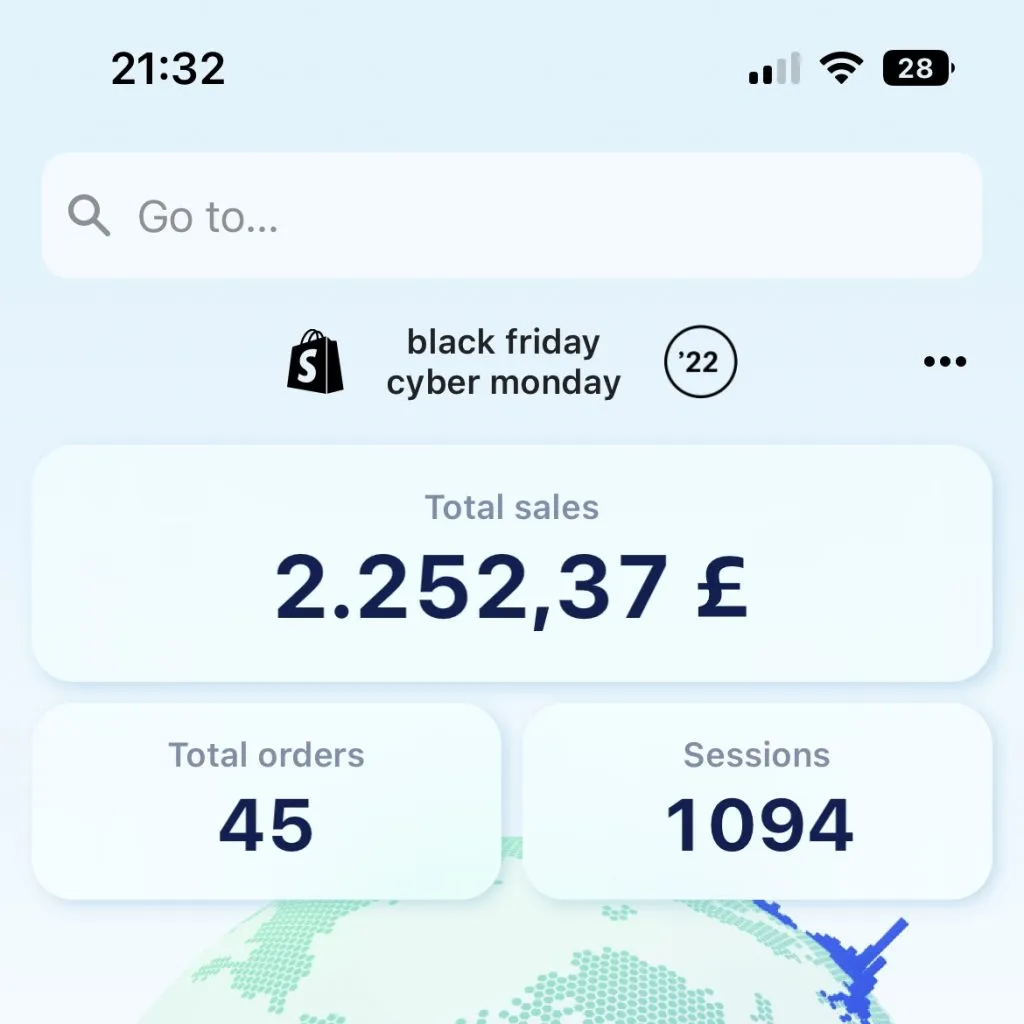Tap the '22 year badge
Viewport: 1024px width, 1024px height.
pos(700,362)
